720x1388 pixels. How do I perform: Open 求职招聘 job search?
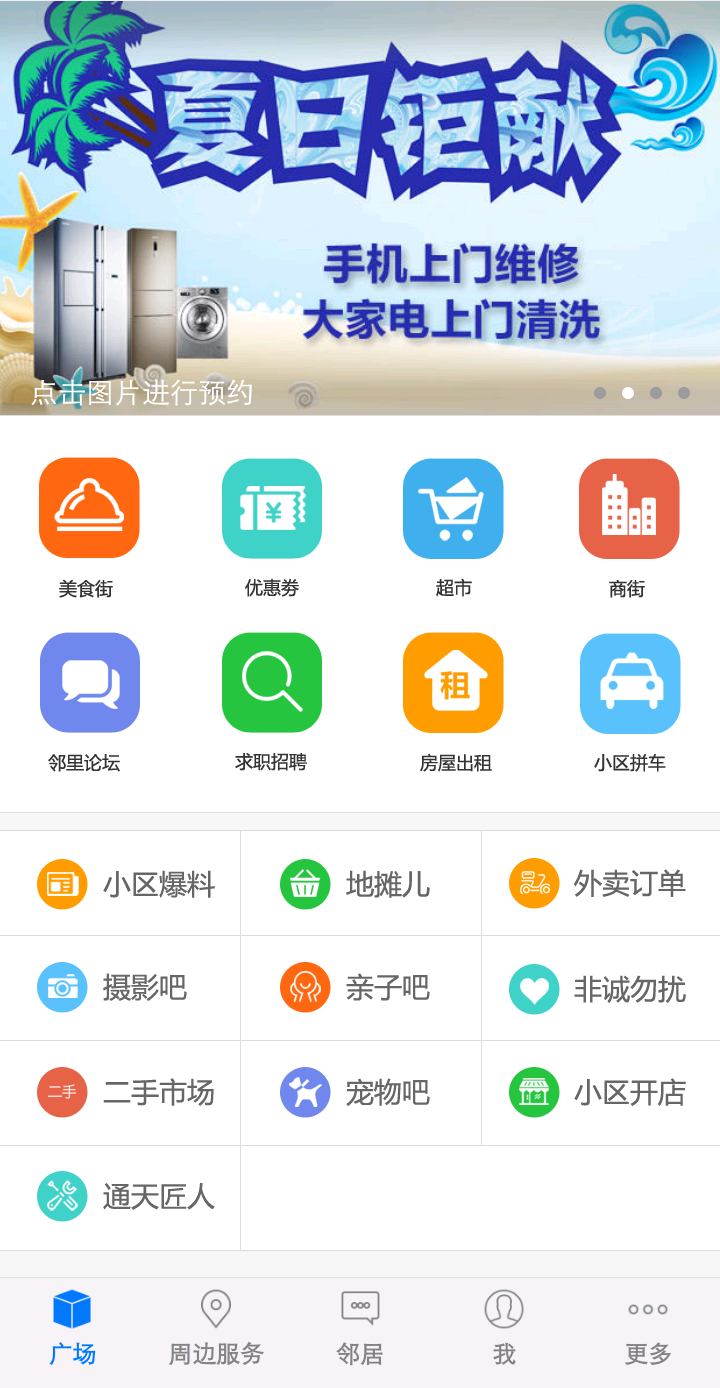tap(272, 682)
